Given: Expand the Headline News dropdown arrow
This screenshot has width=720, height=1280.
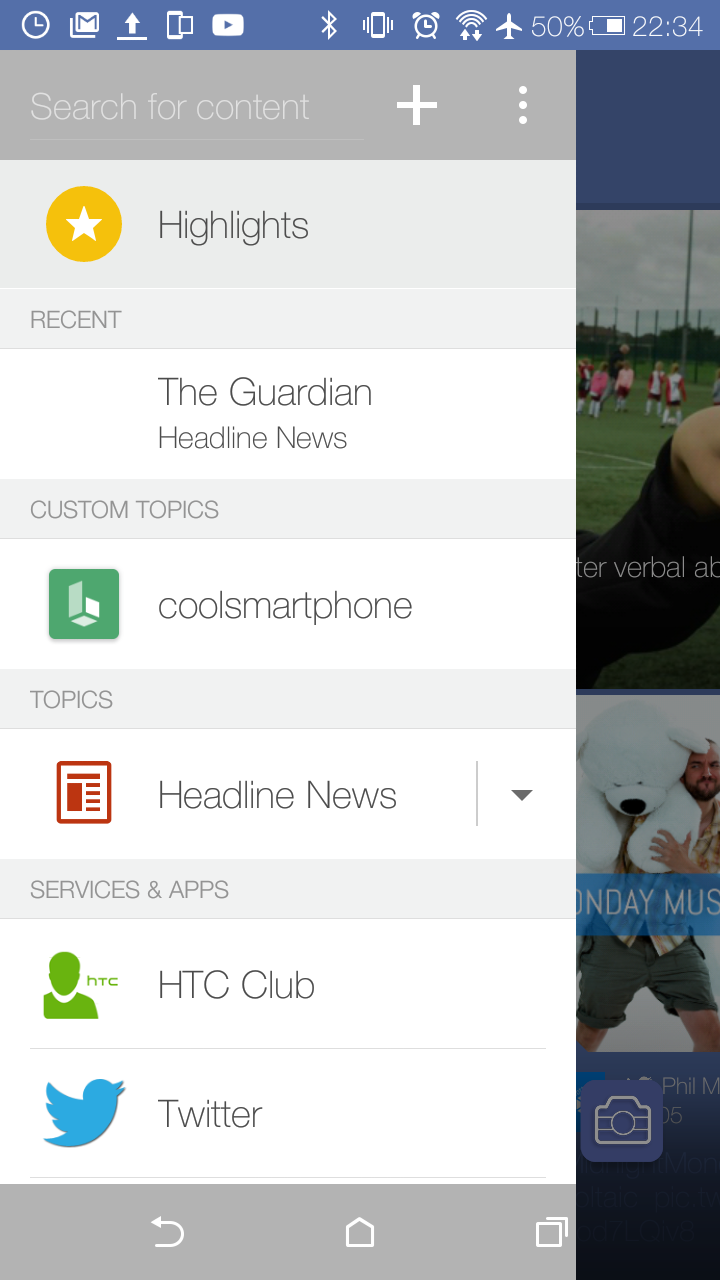Looking at the screenshot, I should pos(521,795).
